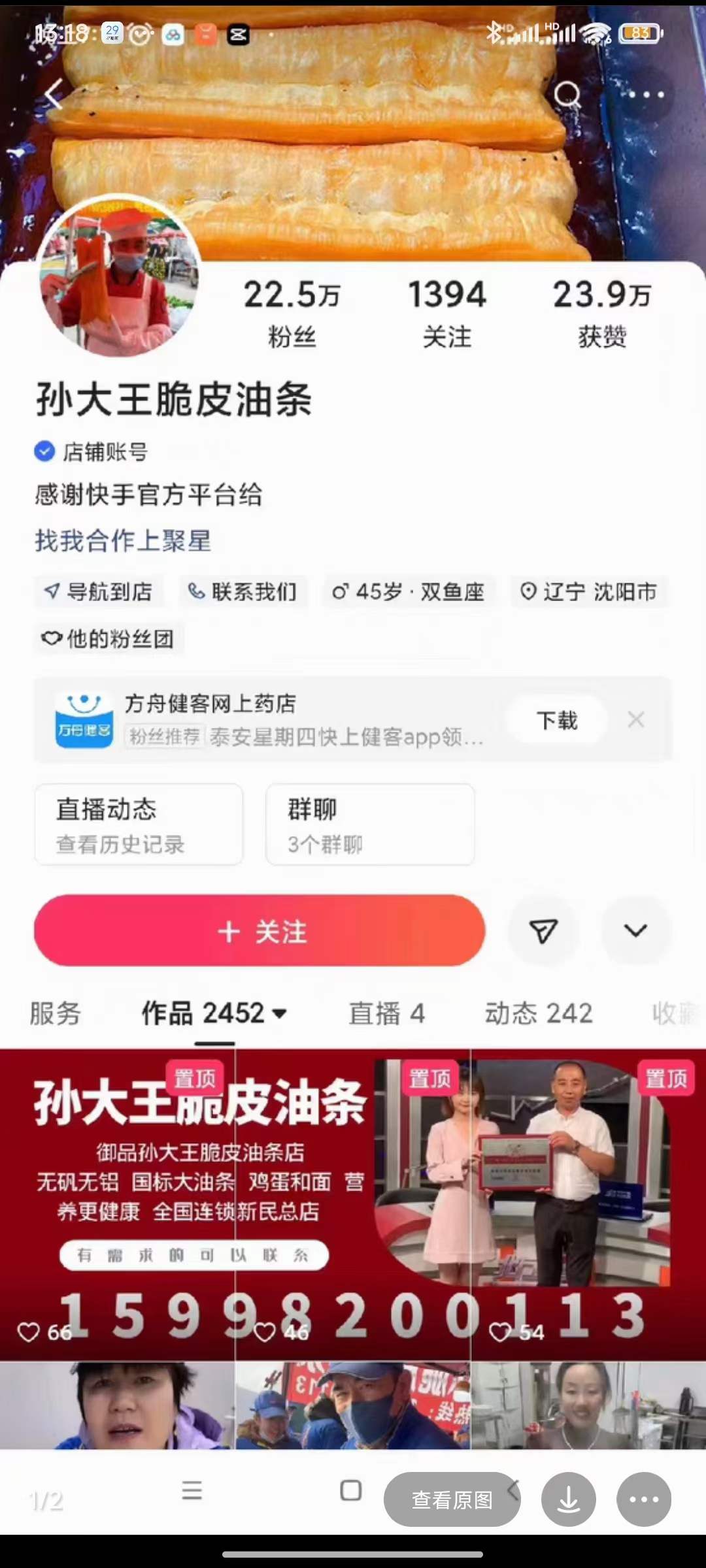
Task: Tap 查看原图 to view original image
Action: 451,1500
